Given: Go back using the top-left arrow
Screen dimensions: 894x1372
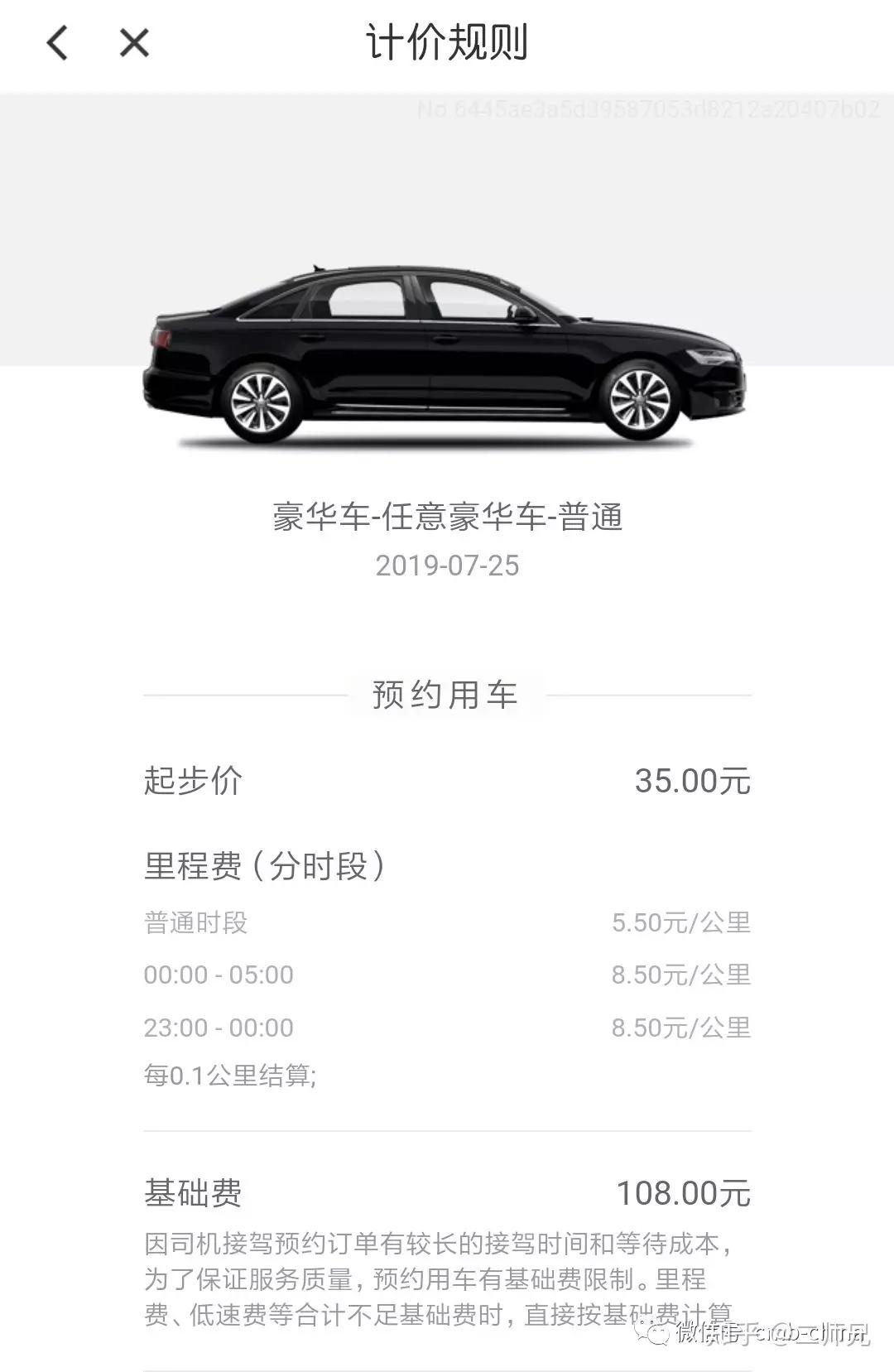Looking at the screenshot, I should click(x=56, y=43).
